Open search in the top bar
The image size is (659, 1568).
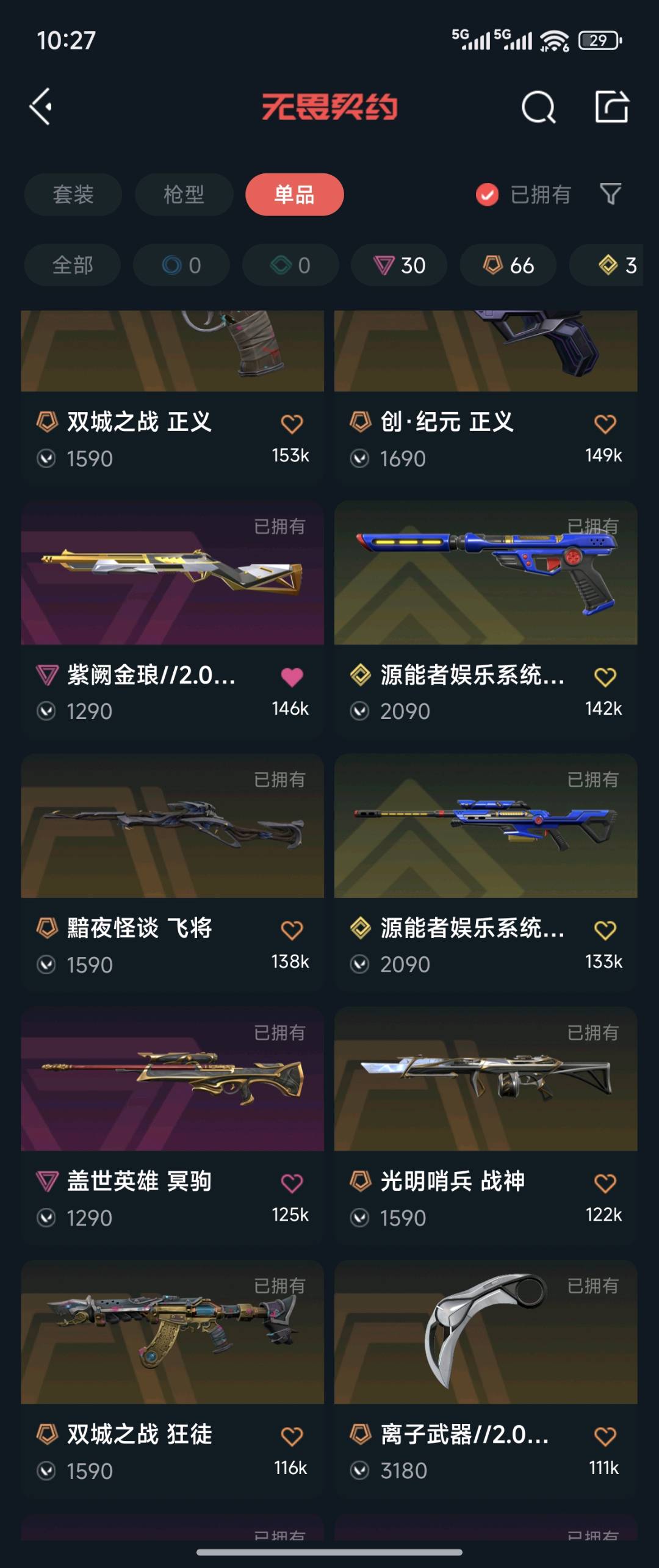pyautogui.click(x=538, y=108)
